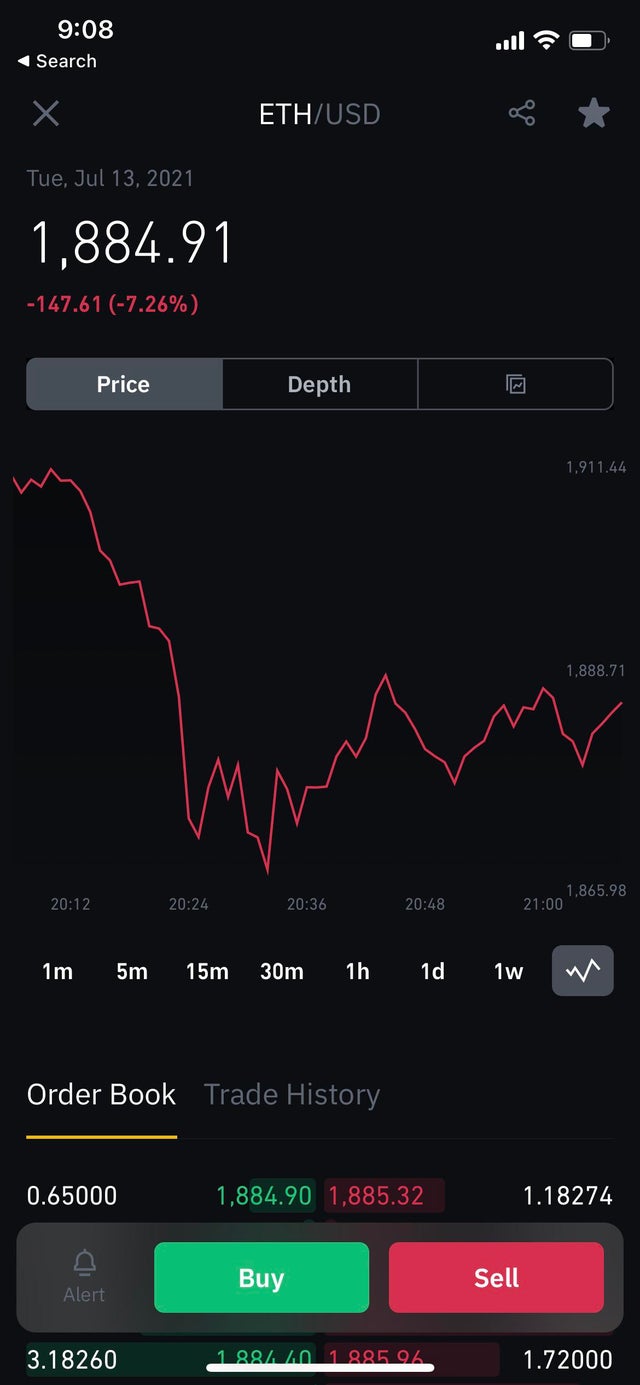Select the 1d chart interval
The image size is (640, 1385).
432,971
